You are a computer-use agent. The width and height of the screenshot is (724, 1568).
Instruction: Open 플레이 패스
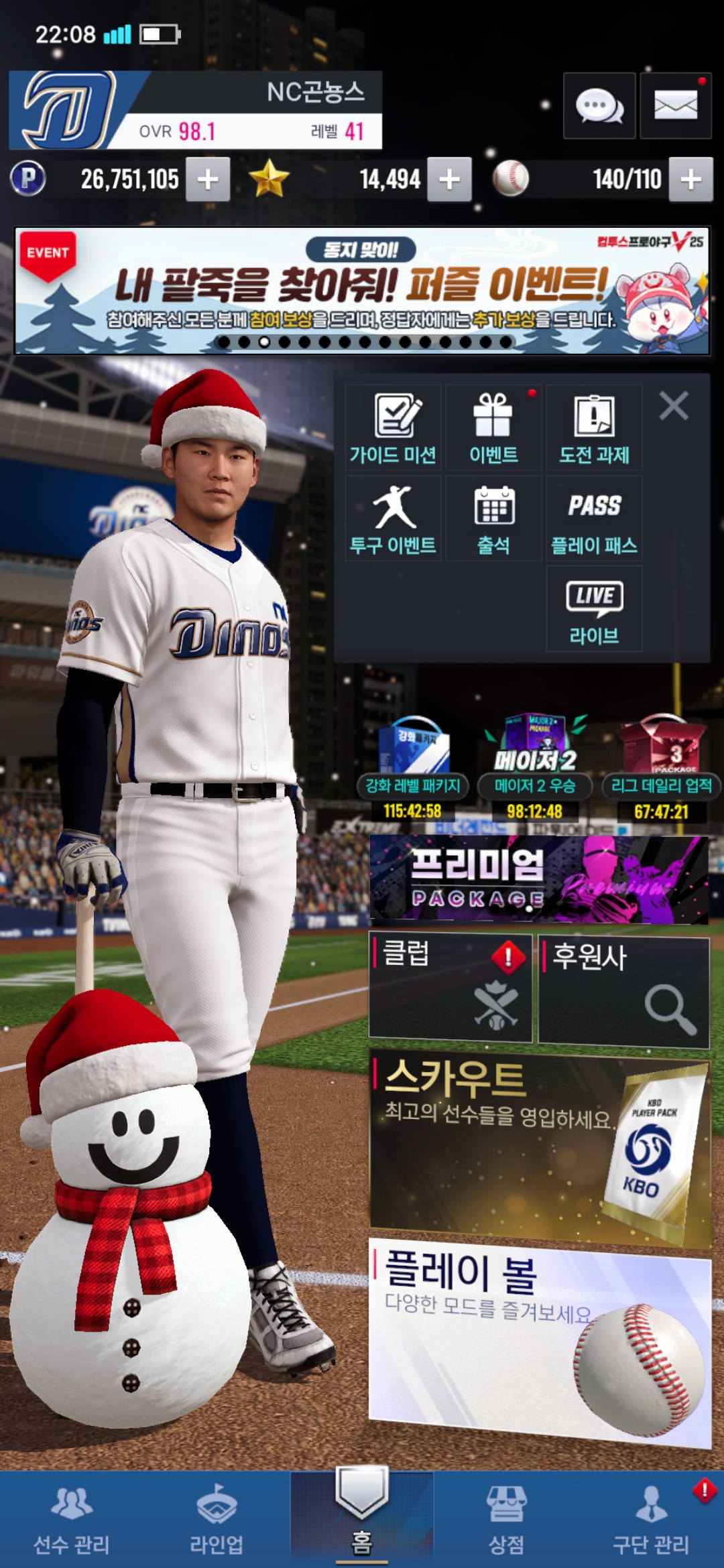coord(594,519)
